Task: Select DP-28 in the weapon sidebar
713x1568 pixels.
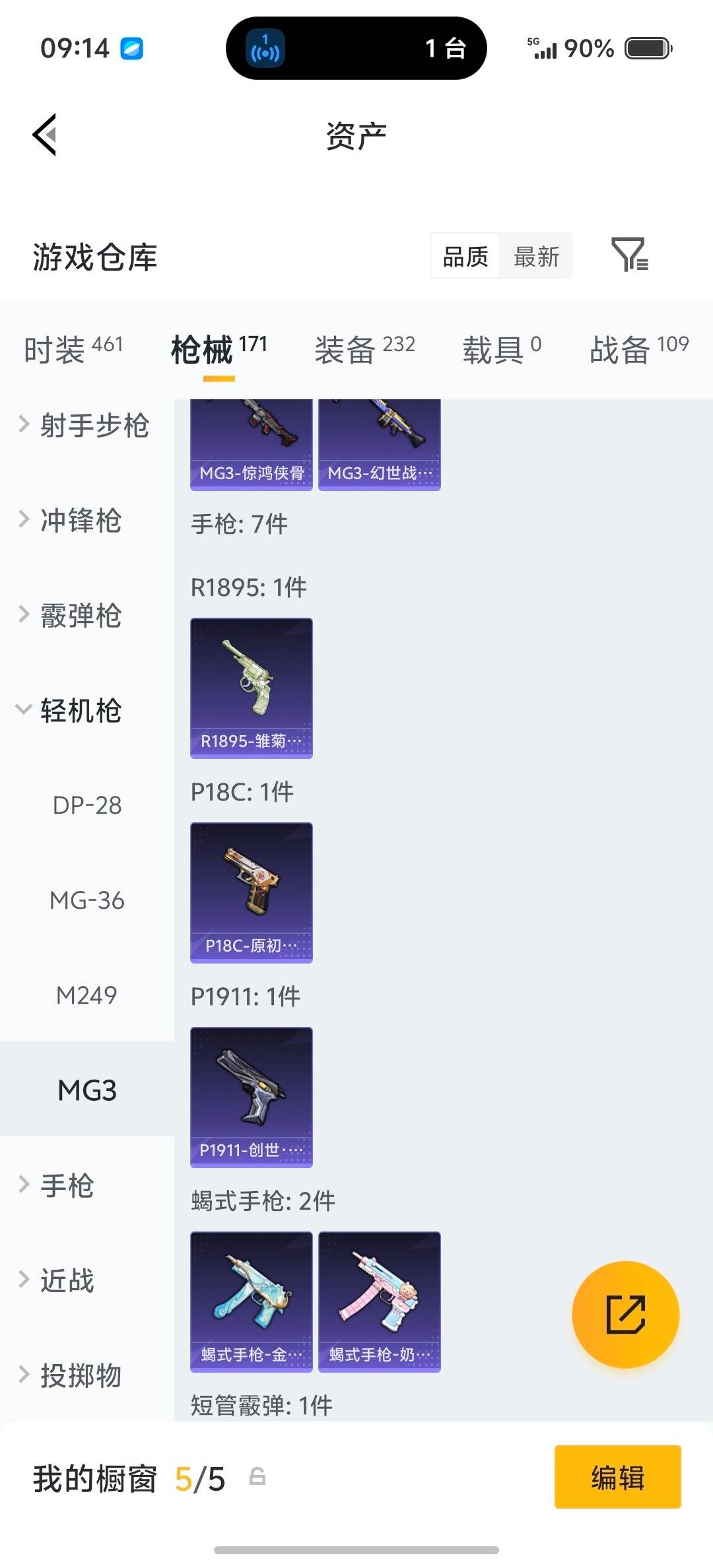Action: coord(88,804)
